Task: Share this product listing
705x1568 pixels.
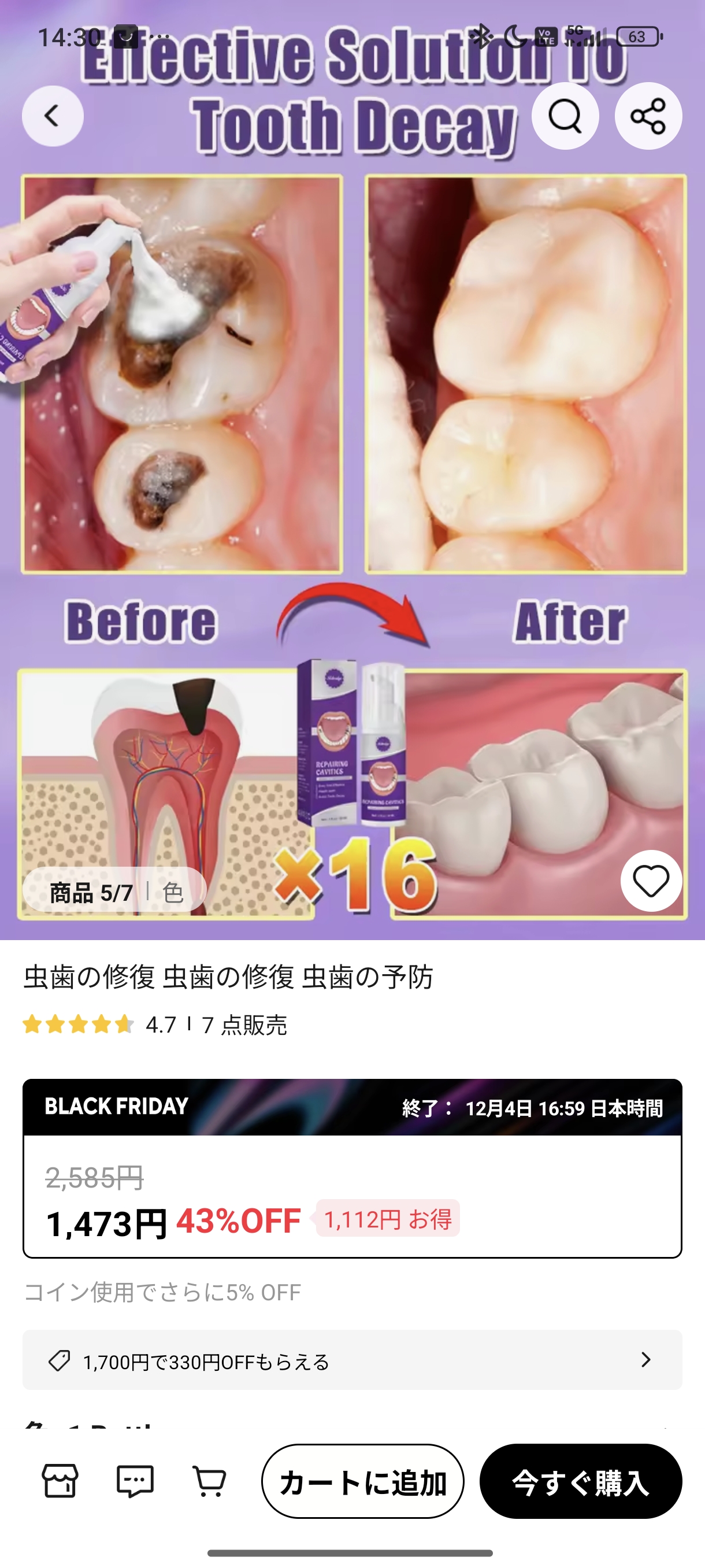Action: (x=648, y=116)
